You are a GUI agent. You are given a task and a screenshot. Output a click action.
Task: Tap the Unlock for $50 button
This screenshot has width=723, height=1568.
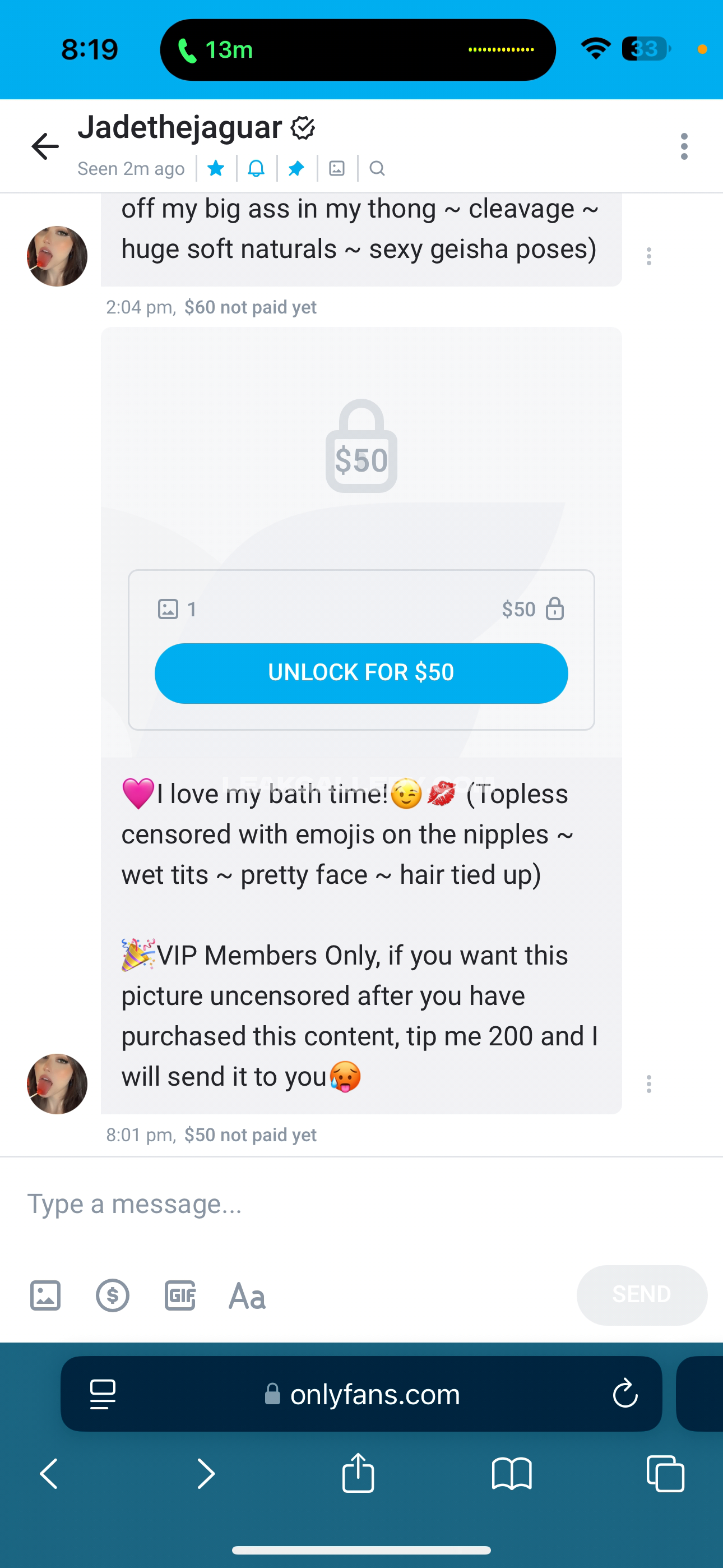(361, 673)
